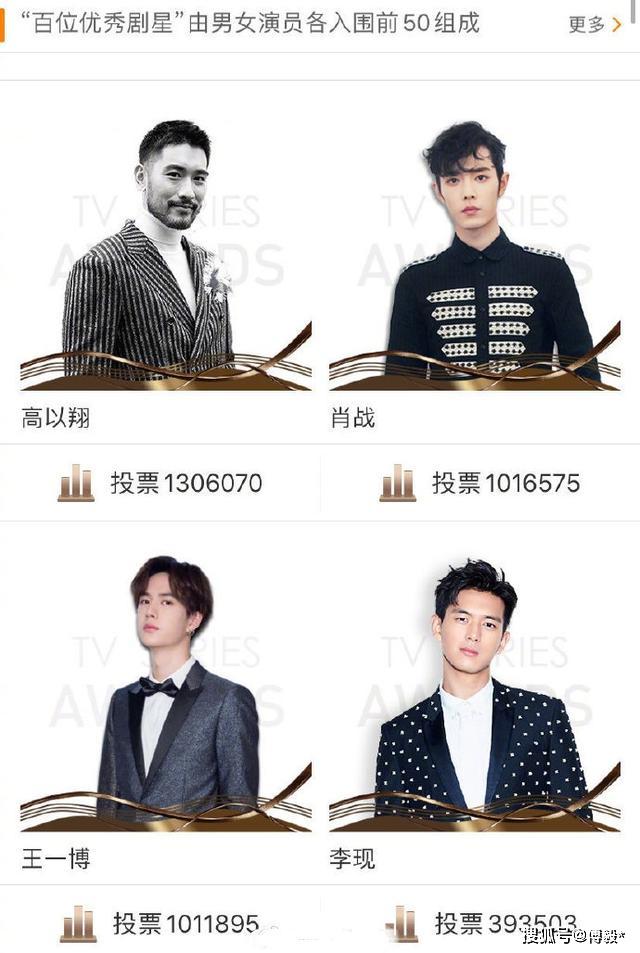Vote for 肖战 via 投票 1016575
640x953 pixels.
(480, 484)
